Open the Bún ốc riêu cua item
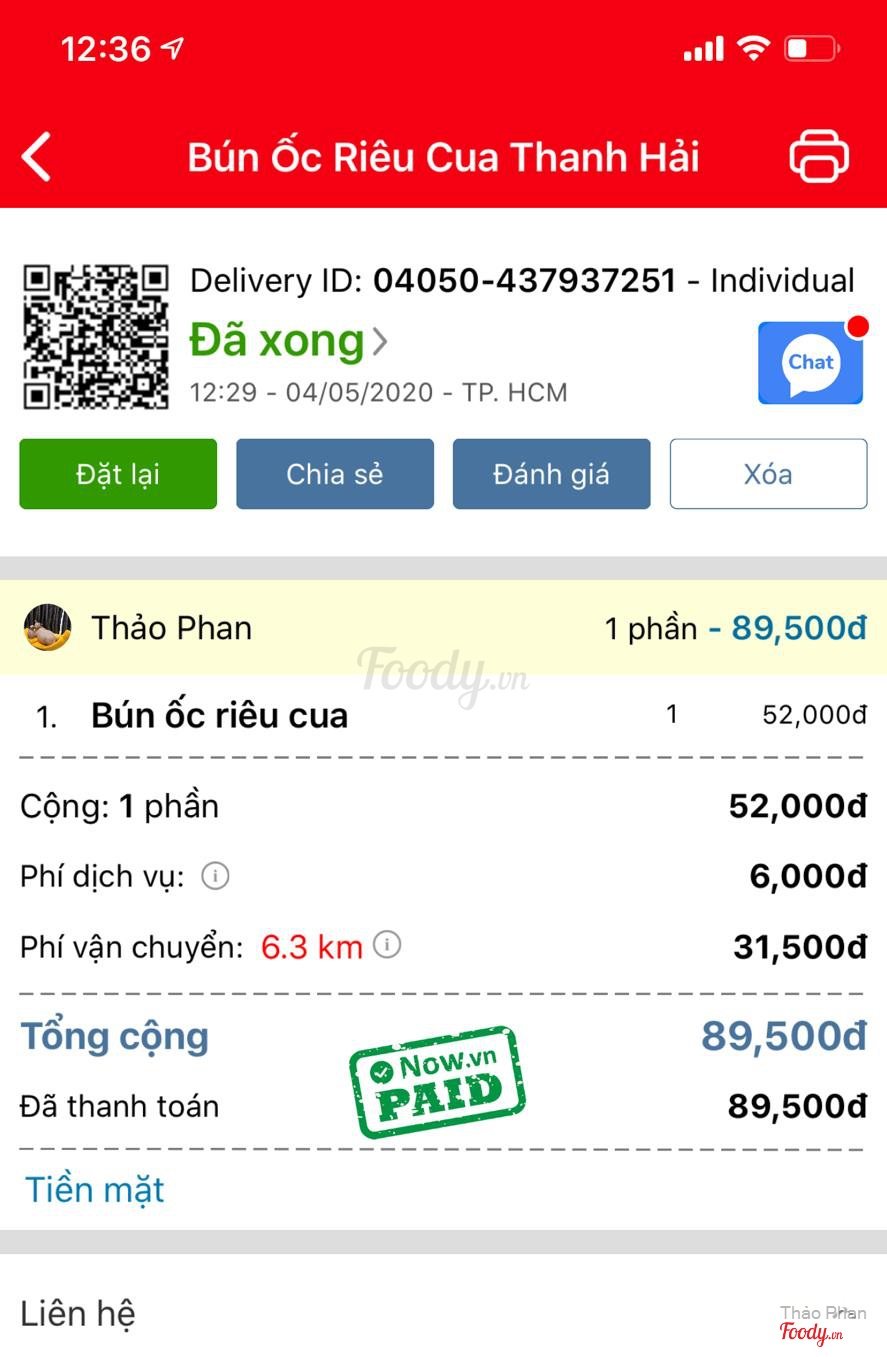This screenshot has width=887, height=1357. (x=219, y=715)
